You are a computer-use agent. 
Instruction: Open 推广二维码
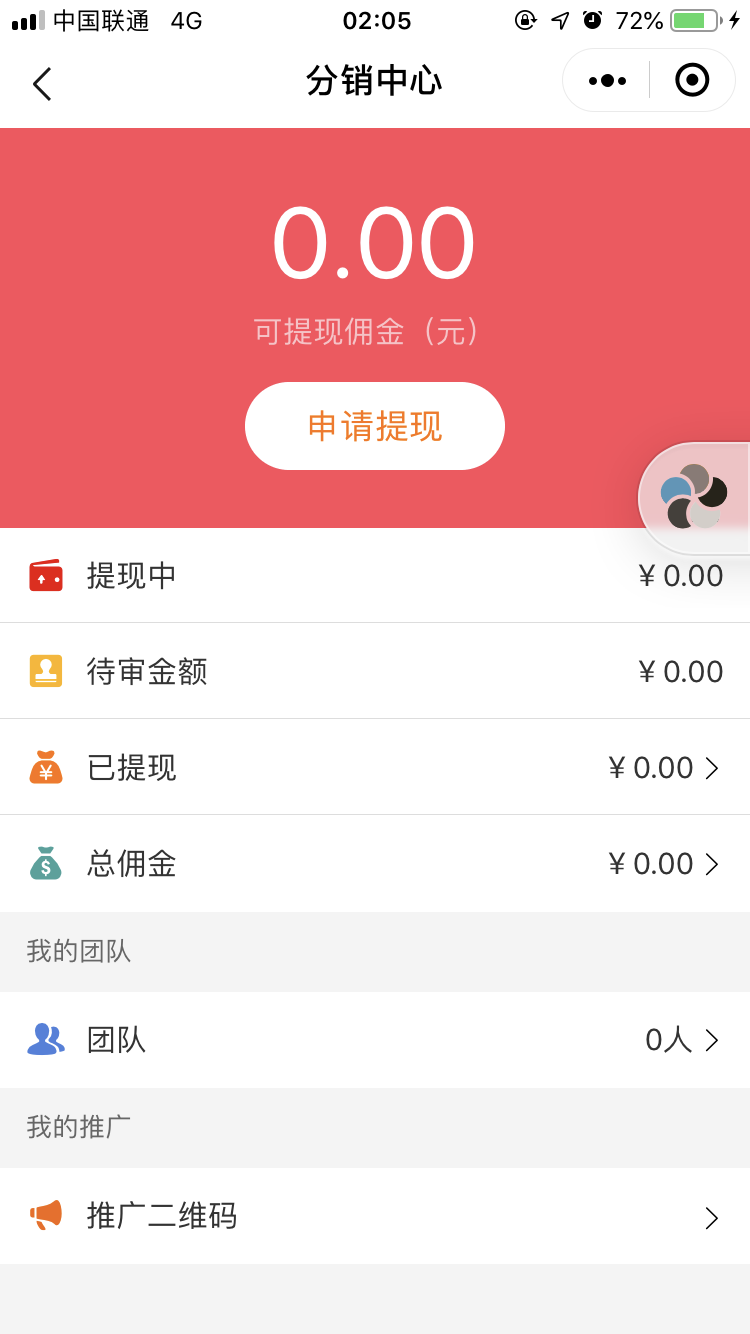click(375, 1216)
